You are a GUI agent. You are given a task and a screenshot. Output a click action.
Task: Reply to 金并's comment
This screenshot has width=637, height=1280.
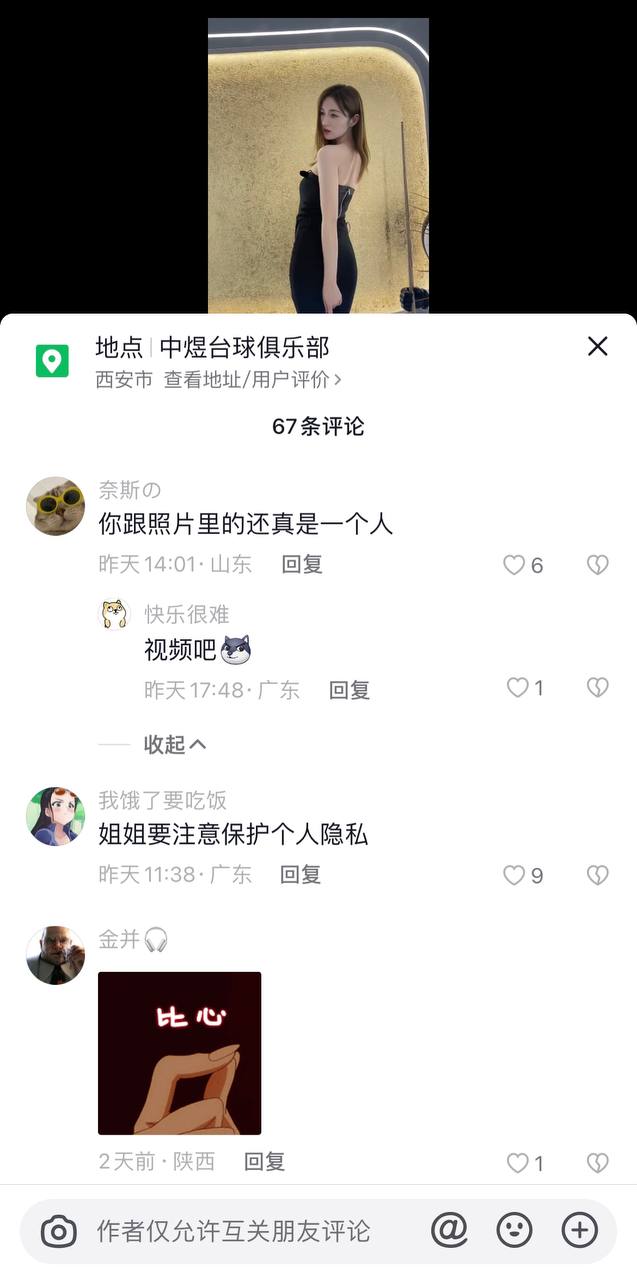pos(265,1162)
